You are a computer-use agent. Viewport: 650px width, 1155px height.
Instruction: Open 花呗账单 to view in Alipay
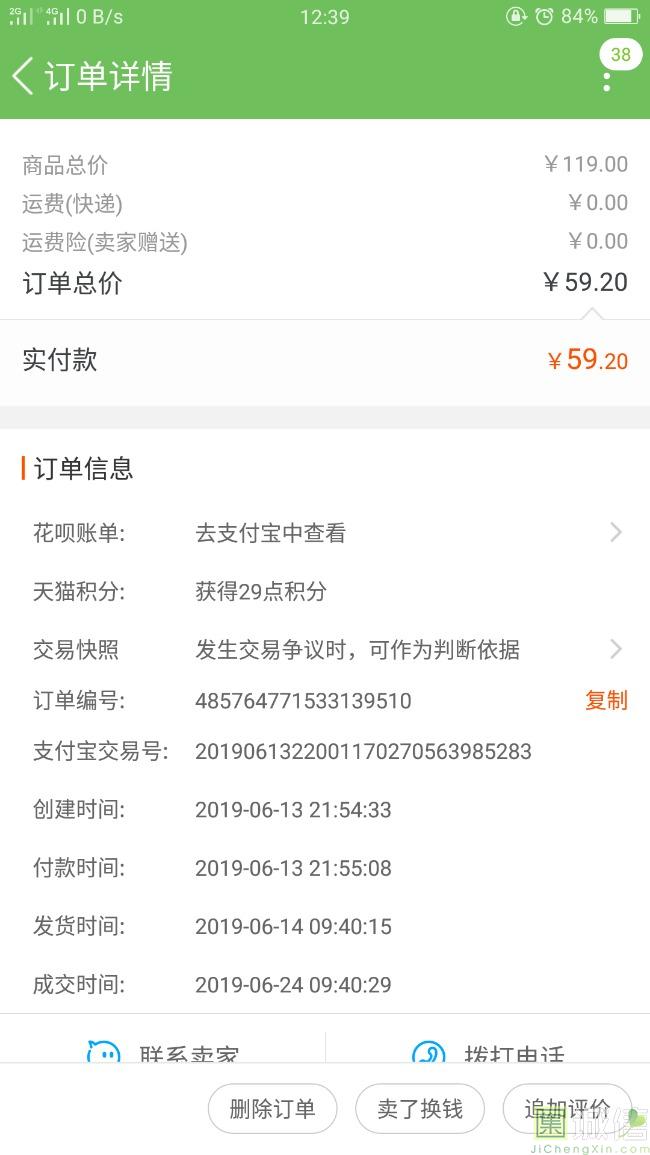[x=324, y=533]
